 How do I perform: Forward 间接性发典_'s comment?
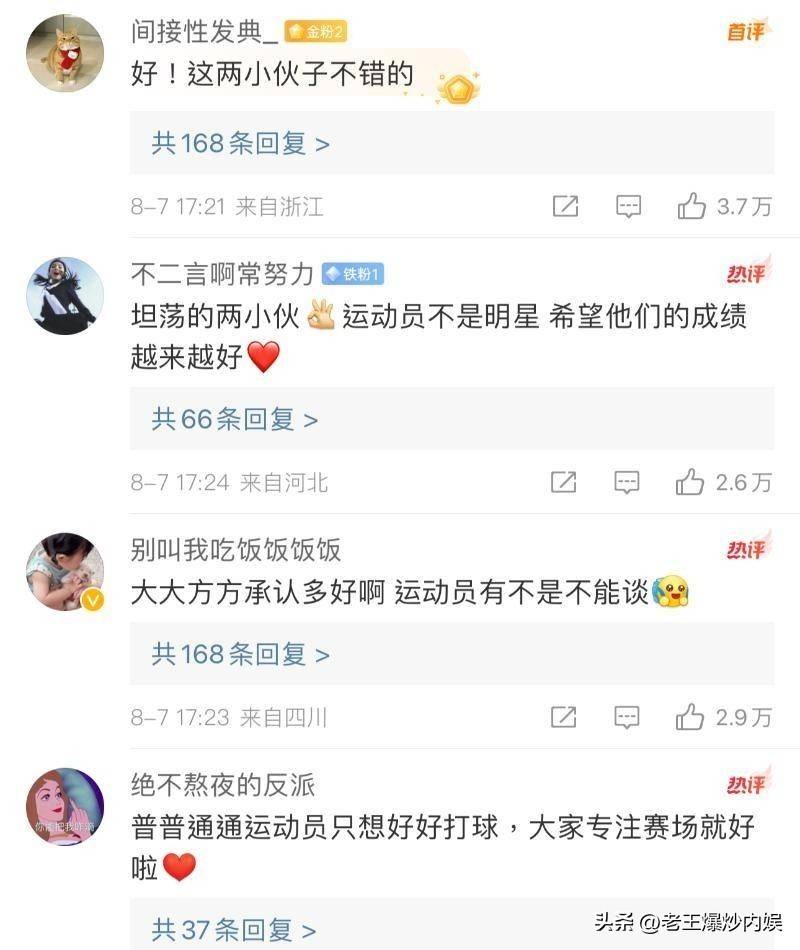coord(565,207)
